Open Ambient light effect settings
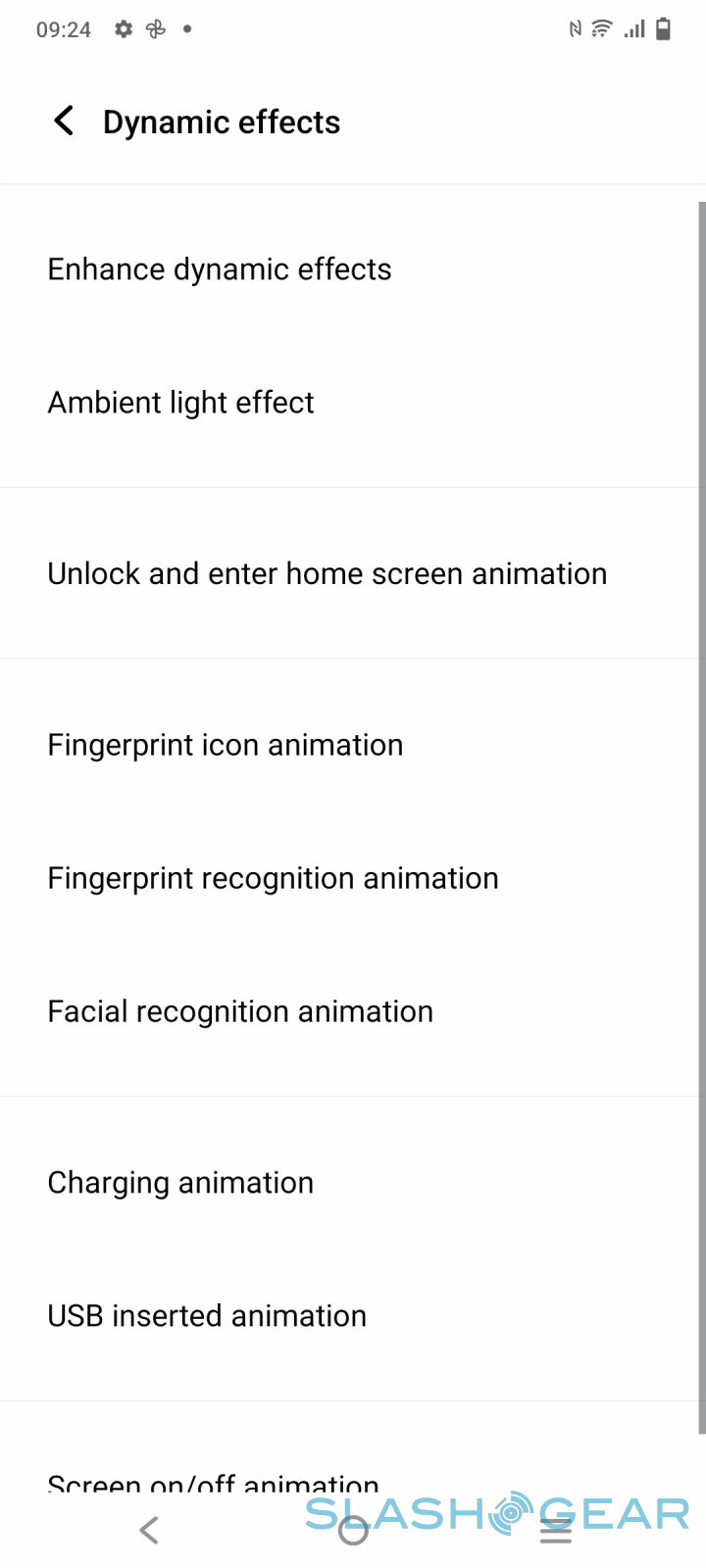This screenshot has height=1568, width=706. tap(181, 403)
